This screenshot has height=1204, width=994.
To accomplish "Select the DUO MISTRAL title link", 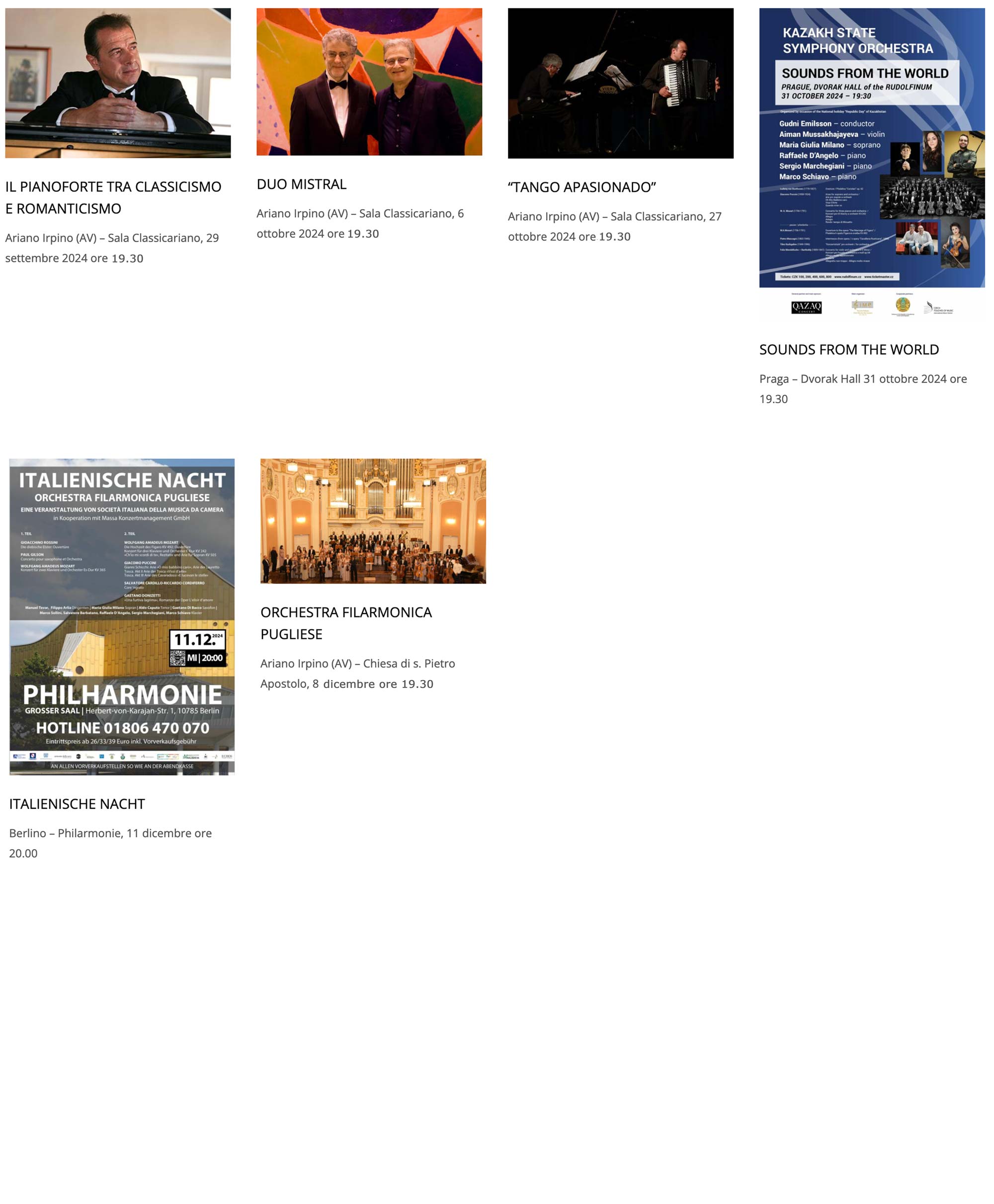I will pos(301,184).
